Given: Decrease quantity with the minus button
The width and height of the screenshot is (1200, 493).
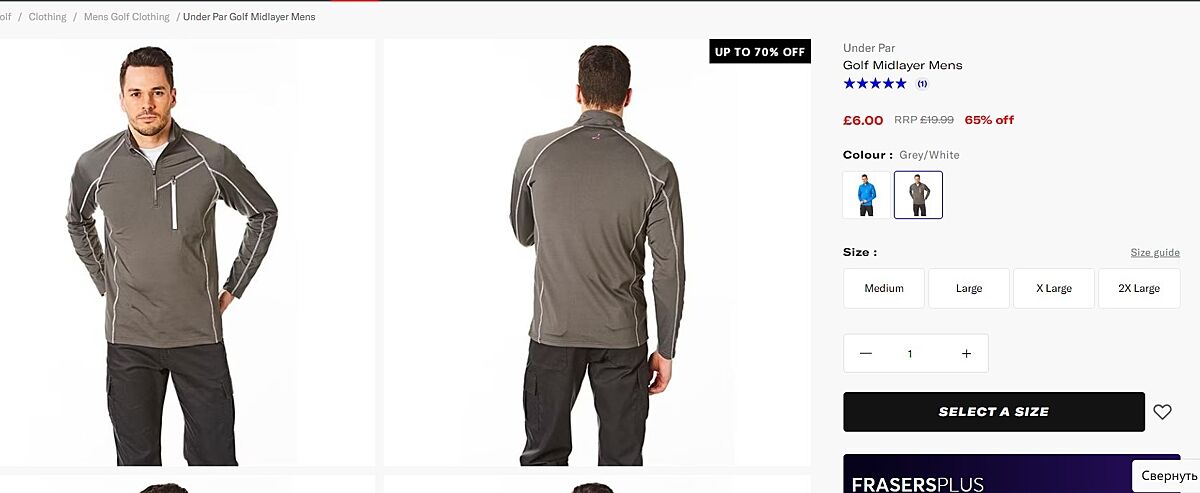Looking at the screenshot, I should (866, 353).
